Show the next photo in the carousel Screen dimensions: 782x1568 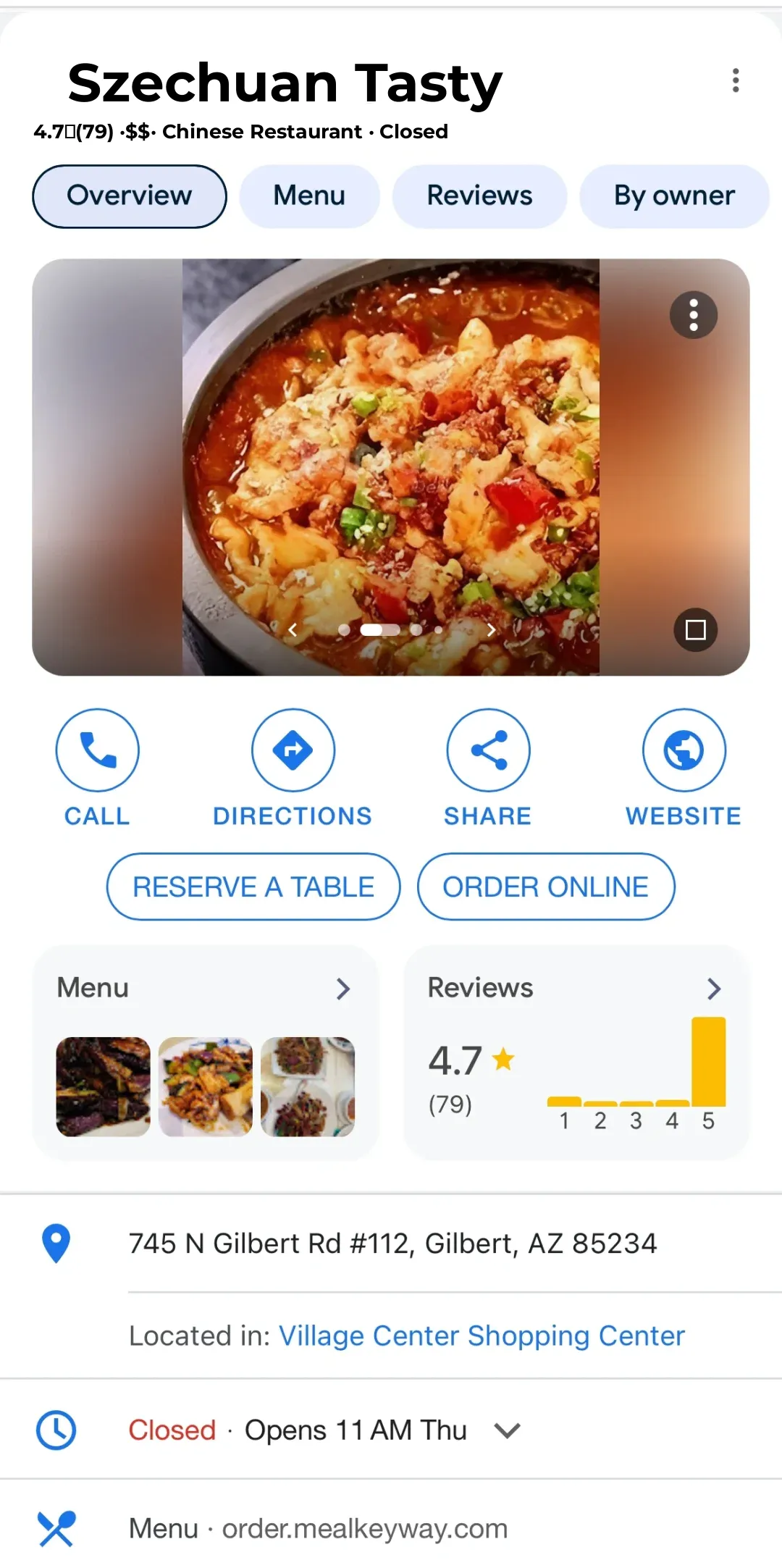click(492, 629)
